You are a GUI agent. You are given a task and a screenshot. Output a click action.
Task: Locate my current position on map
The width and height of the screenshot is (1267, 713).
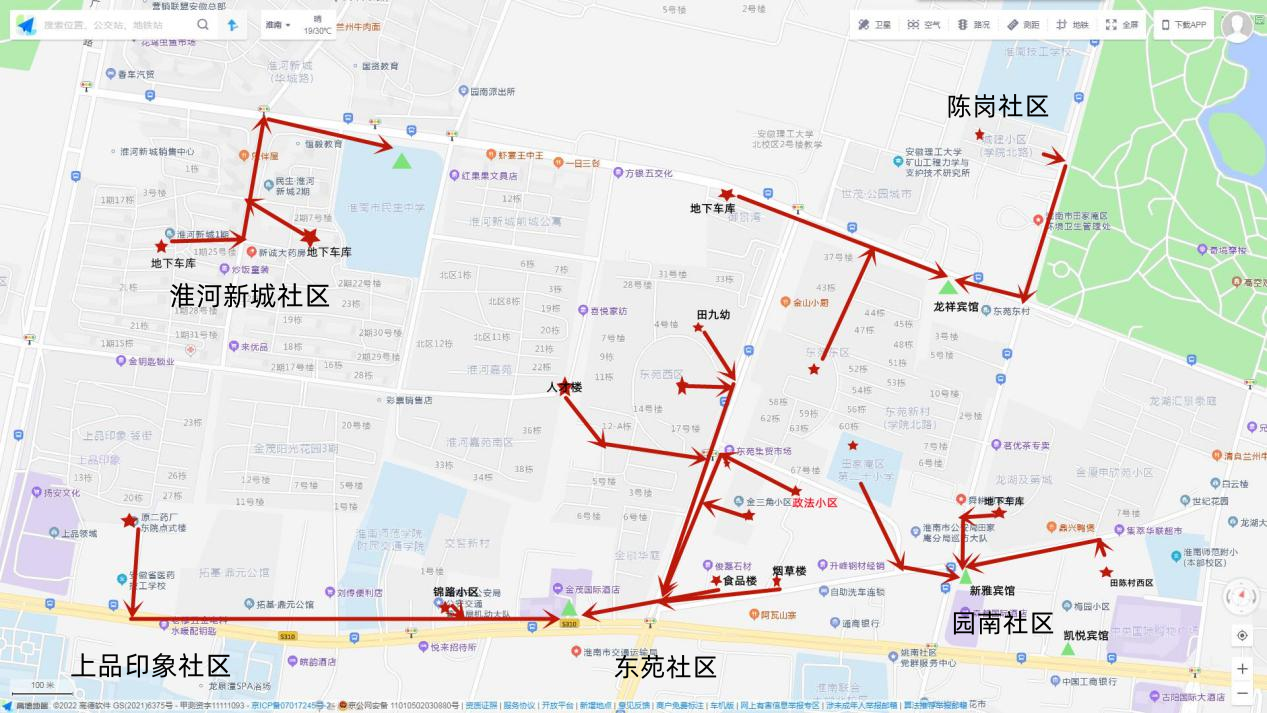coord(1242,635)
